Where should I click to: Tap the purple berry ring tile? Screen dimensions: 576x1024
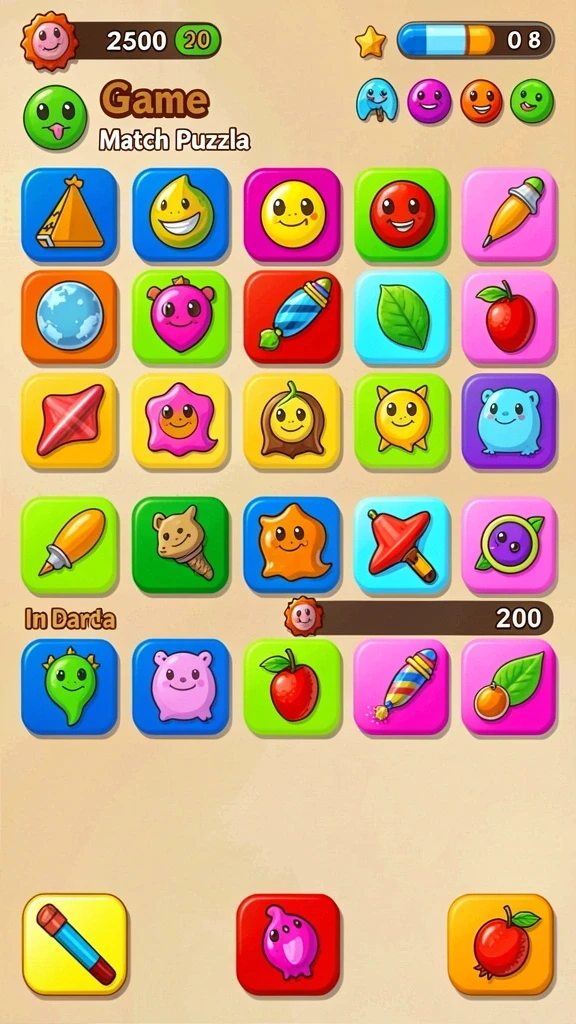tap(509, 545)
